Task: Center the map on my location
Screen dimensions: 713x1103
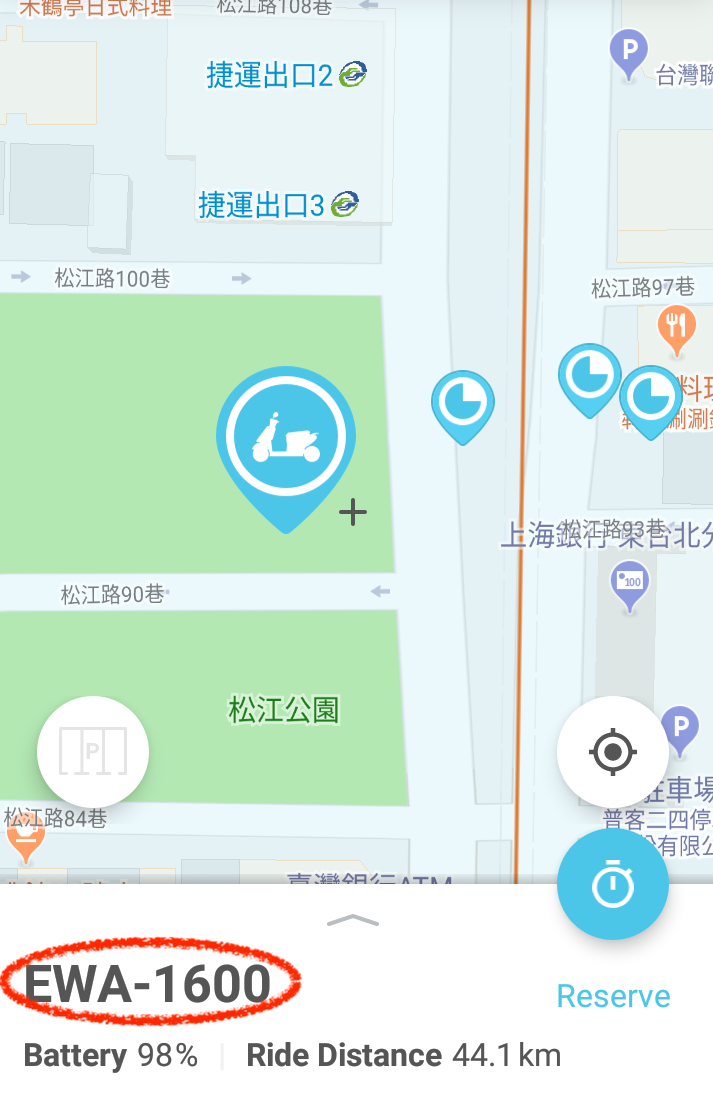Action: (x=613, y=752)
